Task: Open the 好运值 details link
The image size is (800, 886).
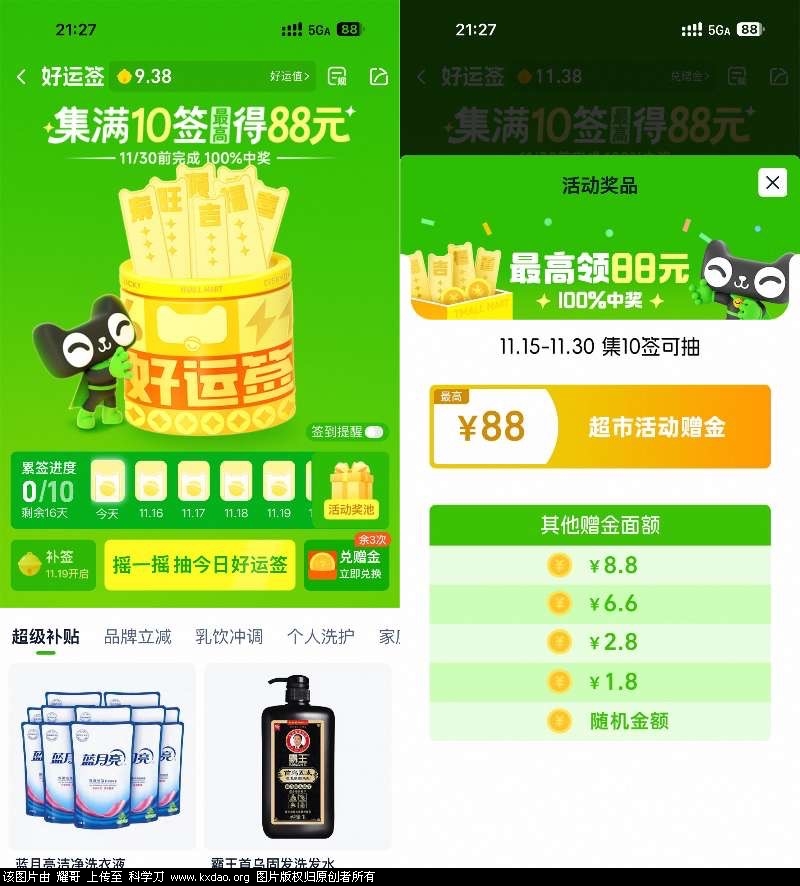Action: 290,76
